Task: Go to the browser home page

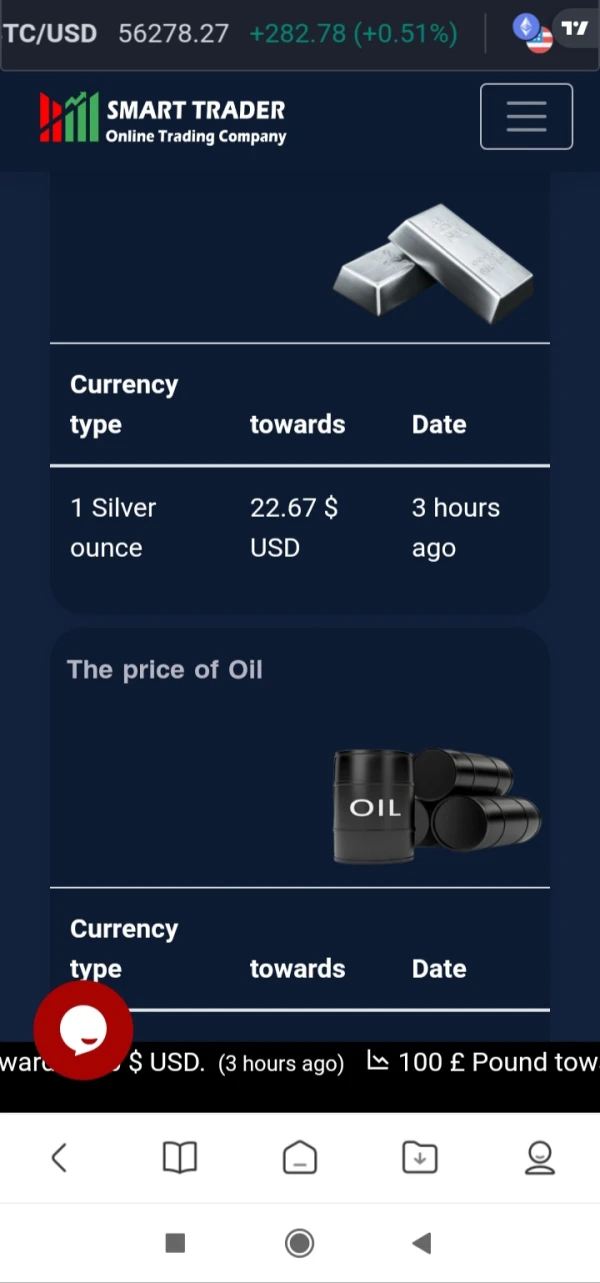Action: click(300, 1158)
